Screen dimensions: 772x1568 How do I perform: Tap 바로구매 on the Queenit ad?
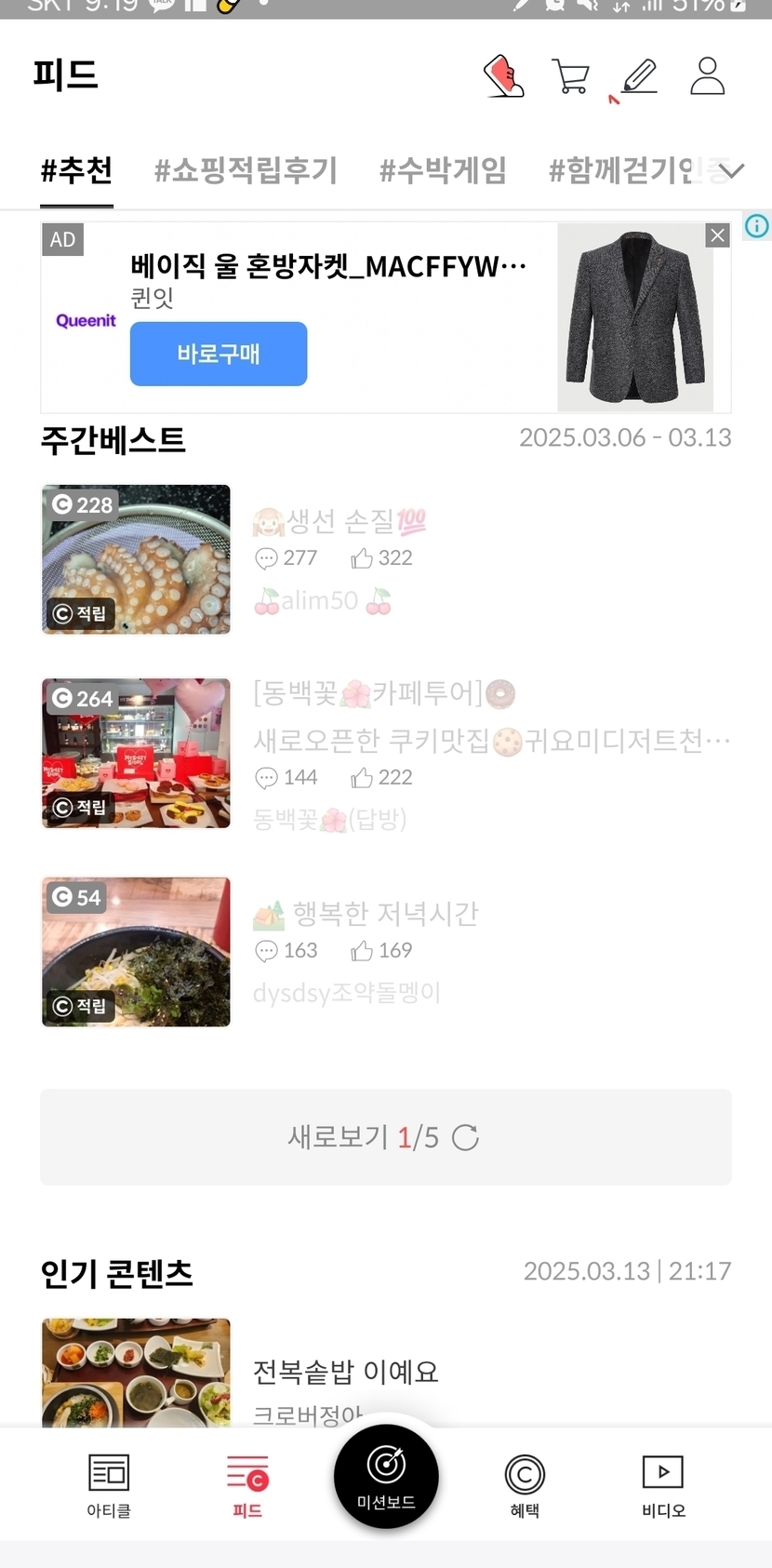[x=219, y=354]
